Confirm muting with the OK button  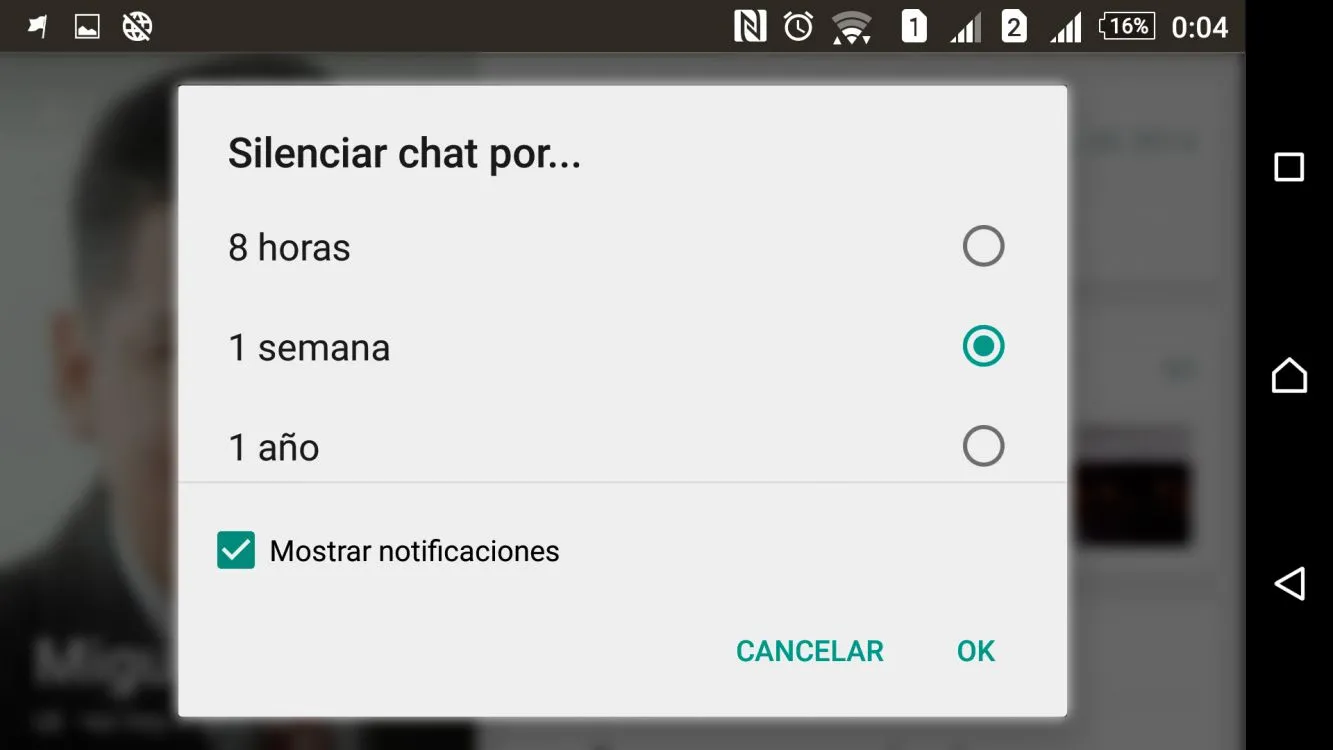pos(976,651)
